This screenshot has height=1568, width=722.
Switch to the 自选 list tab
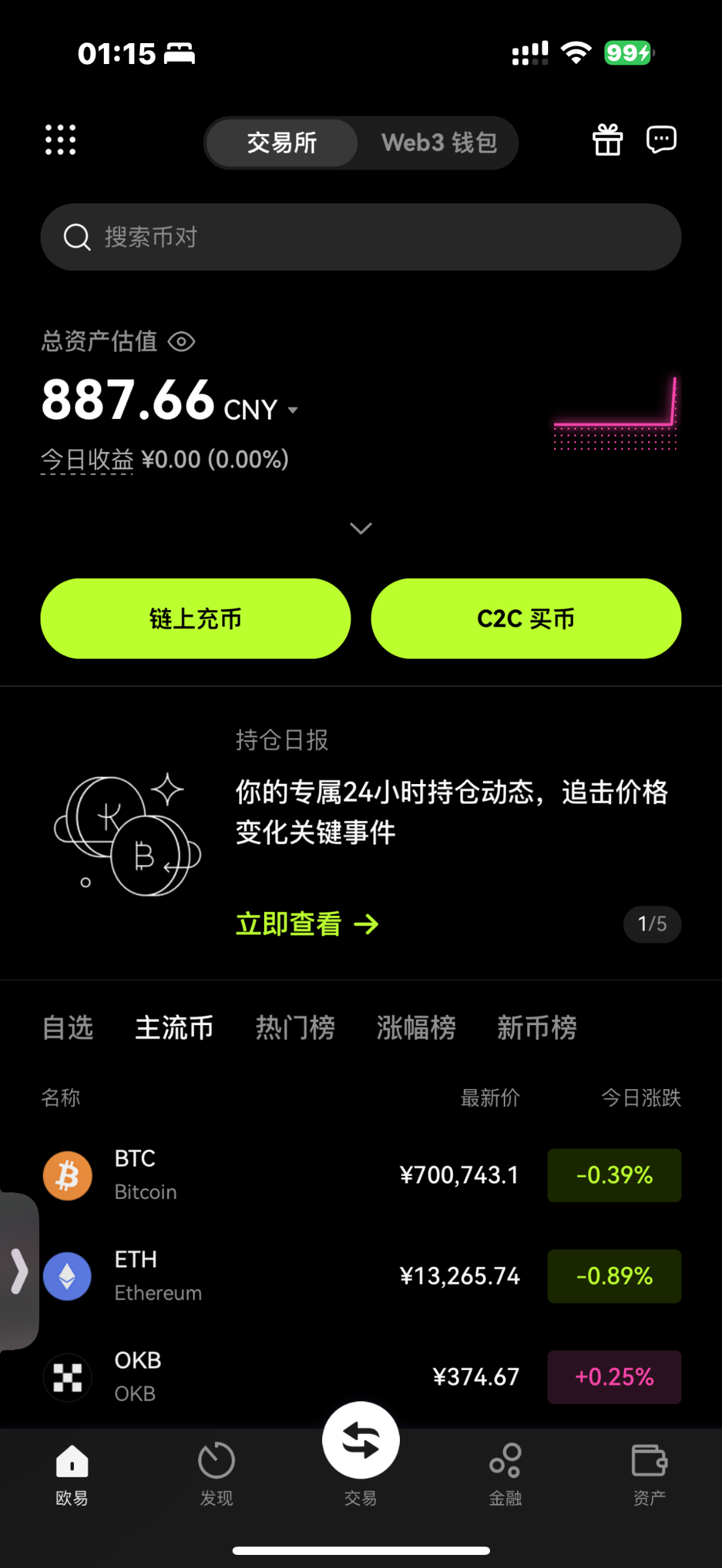[68, 1028]
